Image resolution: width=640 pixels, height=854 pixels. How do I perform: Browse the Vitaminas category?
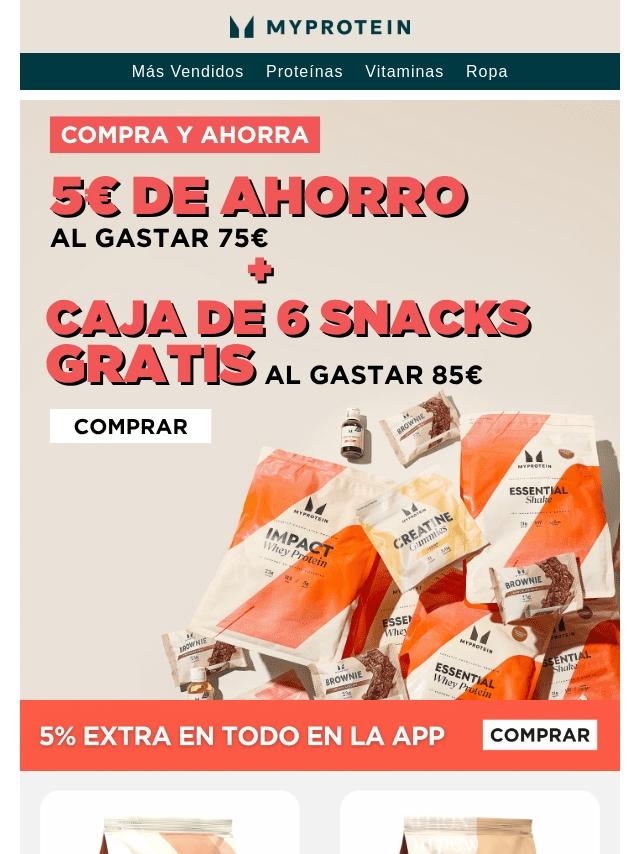[404, 72]
